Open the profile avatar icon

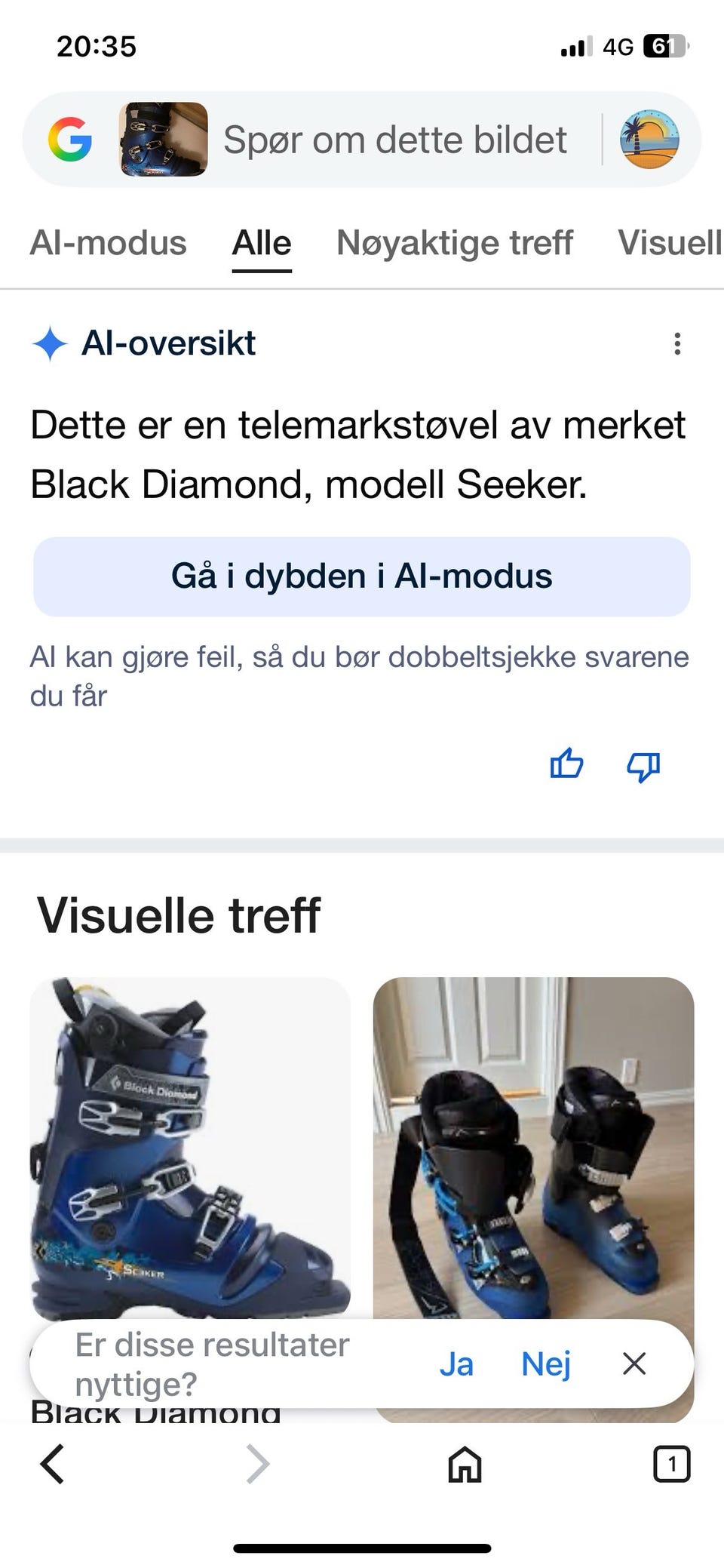(649, 140)
